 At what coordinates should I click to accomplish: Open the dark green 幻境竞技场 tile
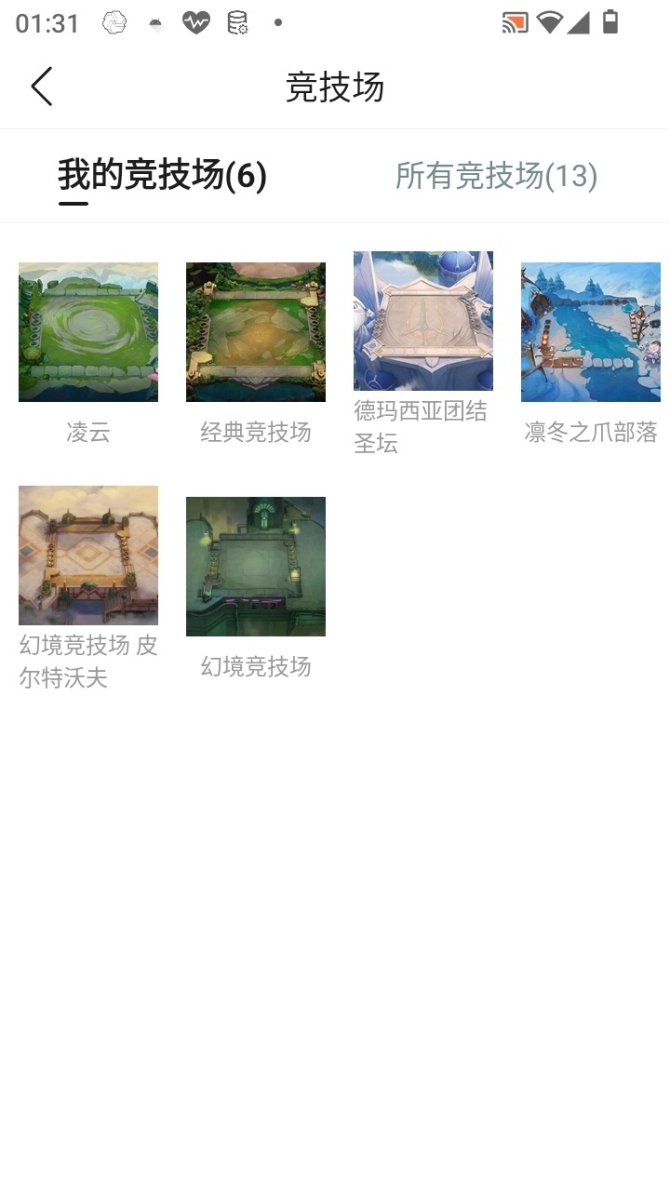256,566
